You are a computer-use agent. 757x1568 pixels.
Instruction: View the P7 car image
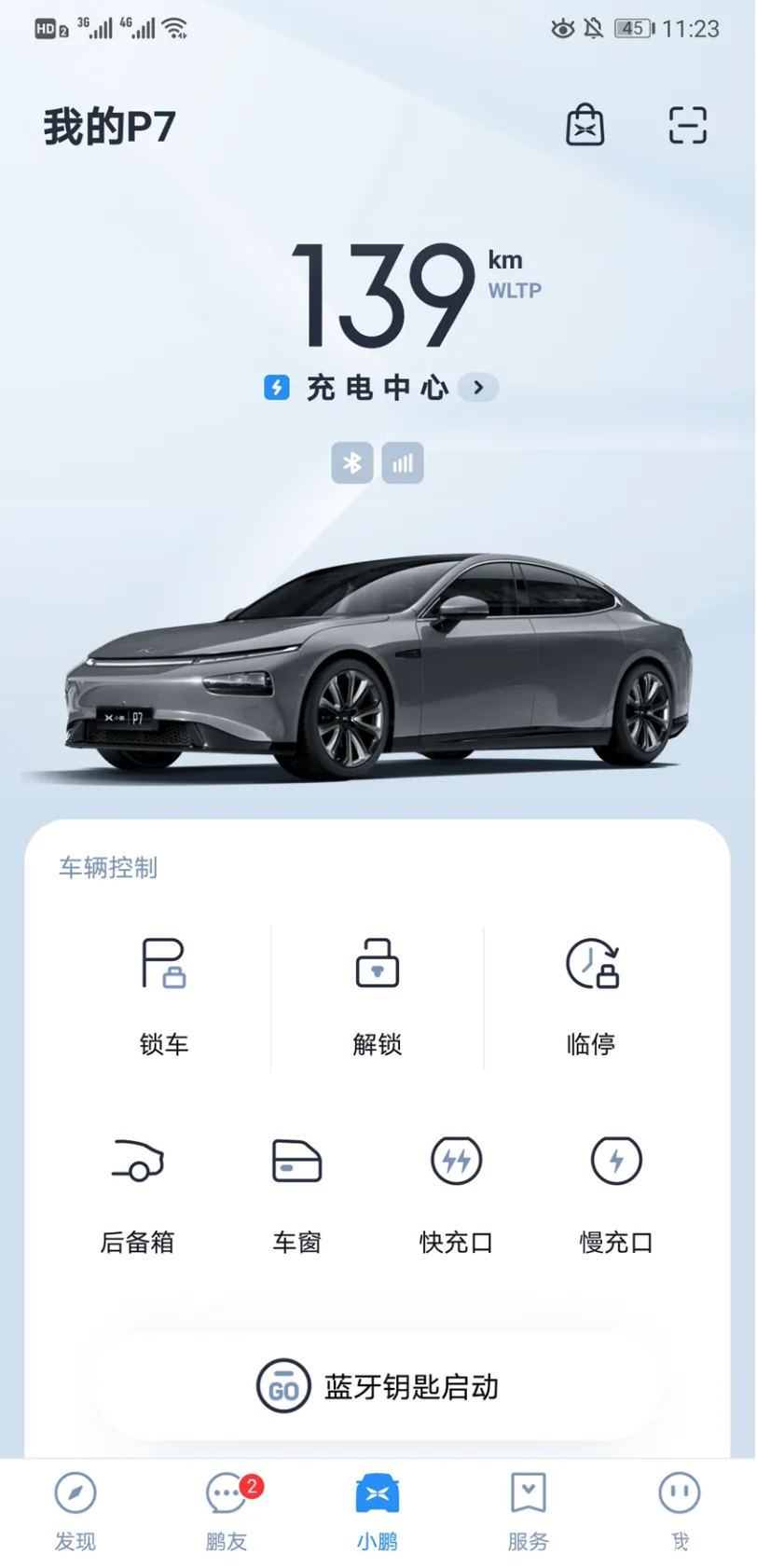378,667
